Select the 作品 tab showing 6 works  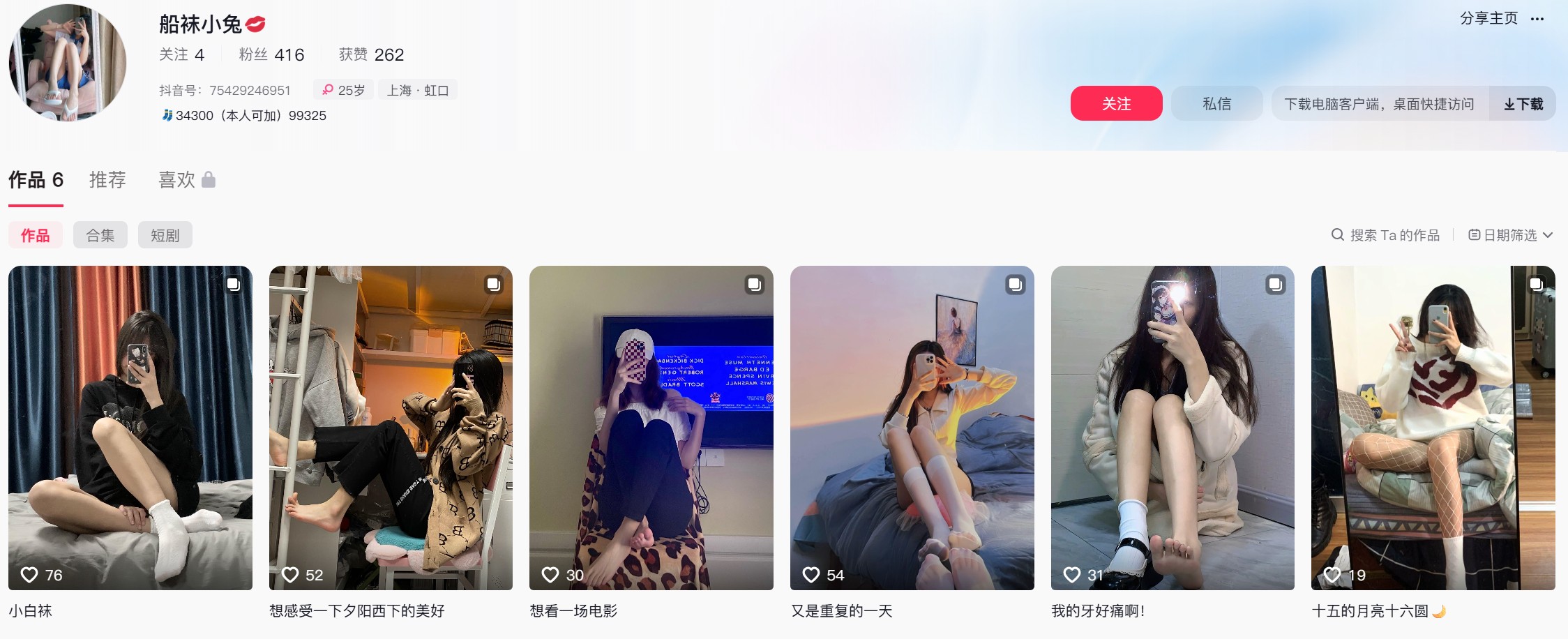(36, 180)
